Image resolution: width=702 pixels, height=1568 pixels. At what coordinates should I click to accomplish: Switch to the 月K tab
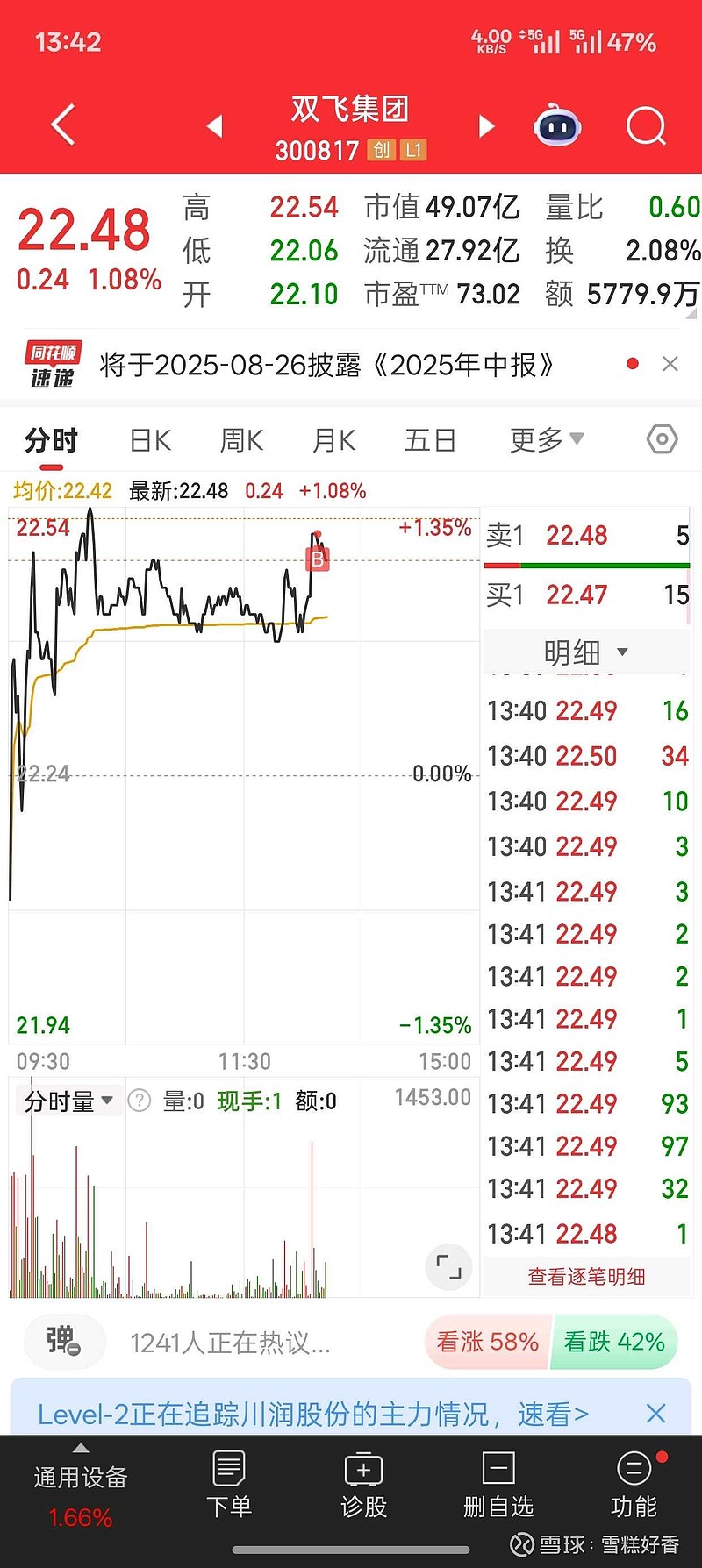coord(333,440)
